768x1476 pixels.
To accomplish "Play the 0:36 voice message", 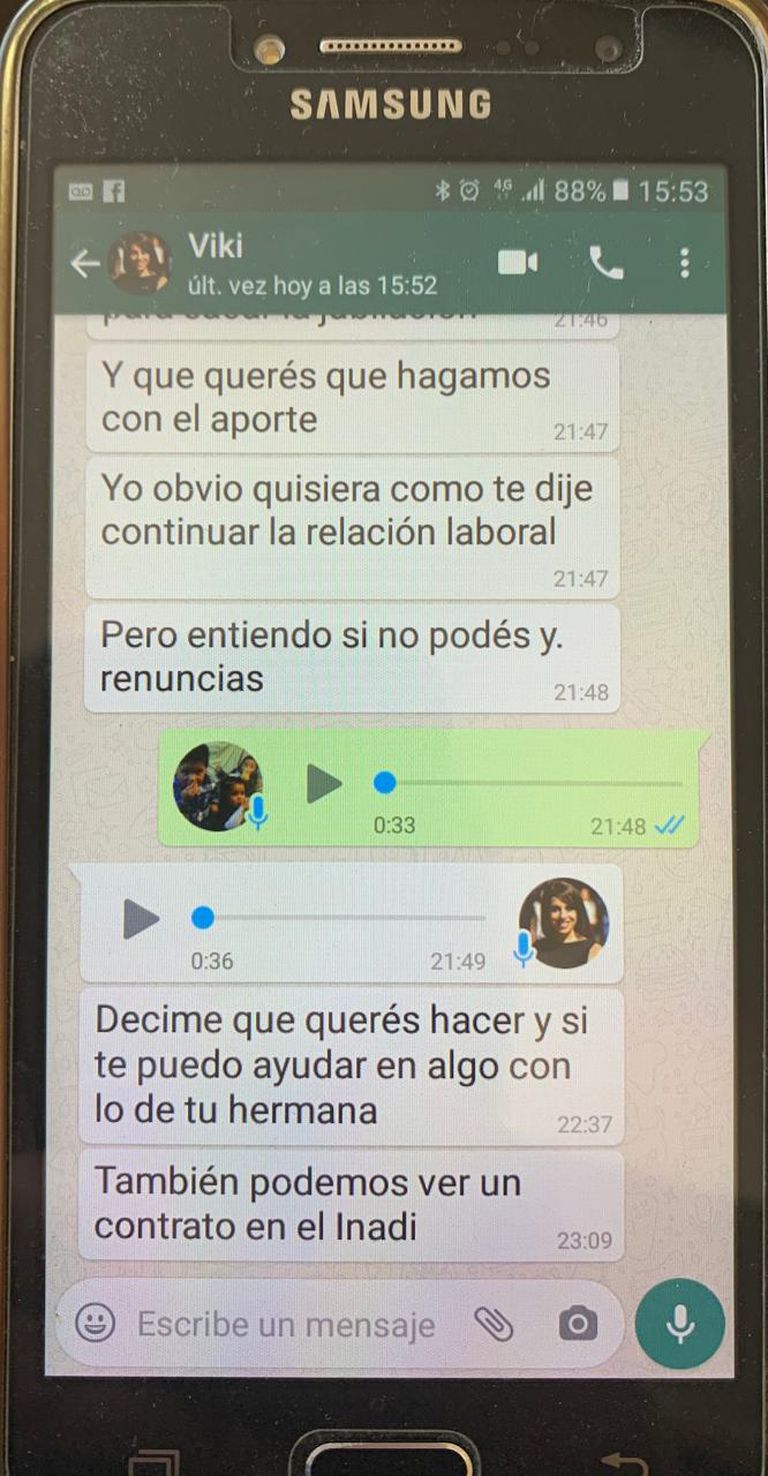I will coord(141,918).
